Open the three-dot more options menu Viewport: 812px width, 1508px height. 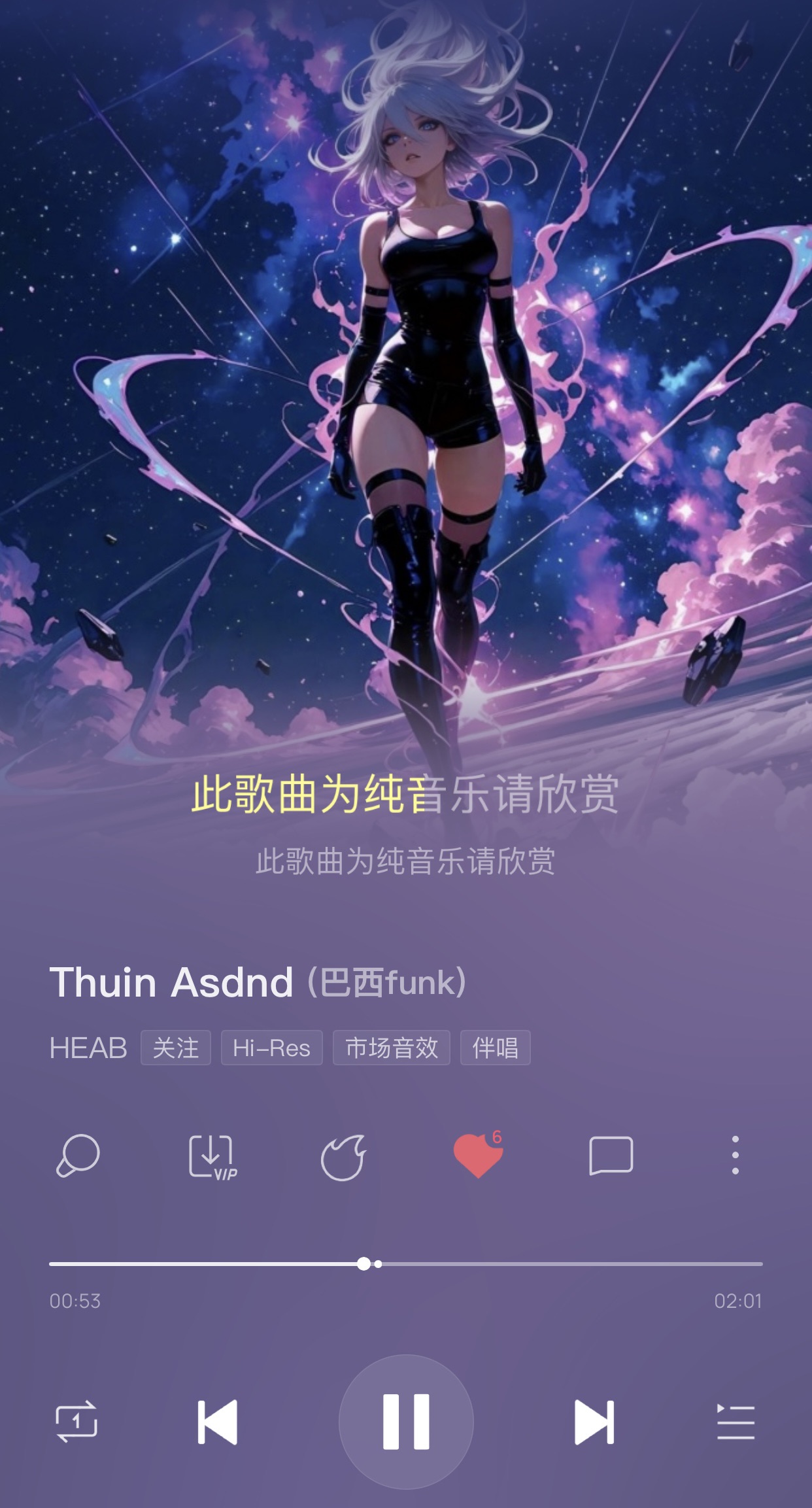tap(736, 1155)
